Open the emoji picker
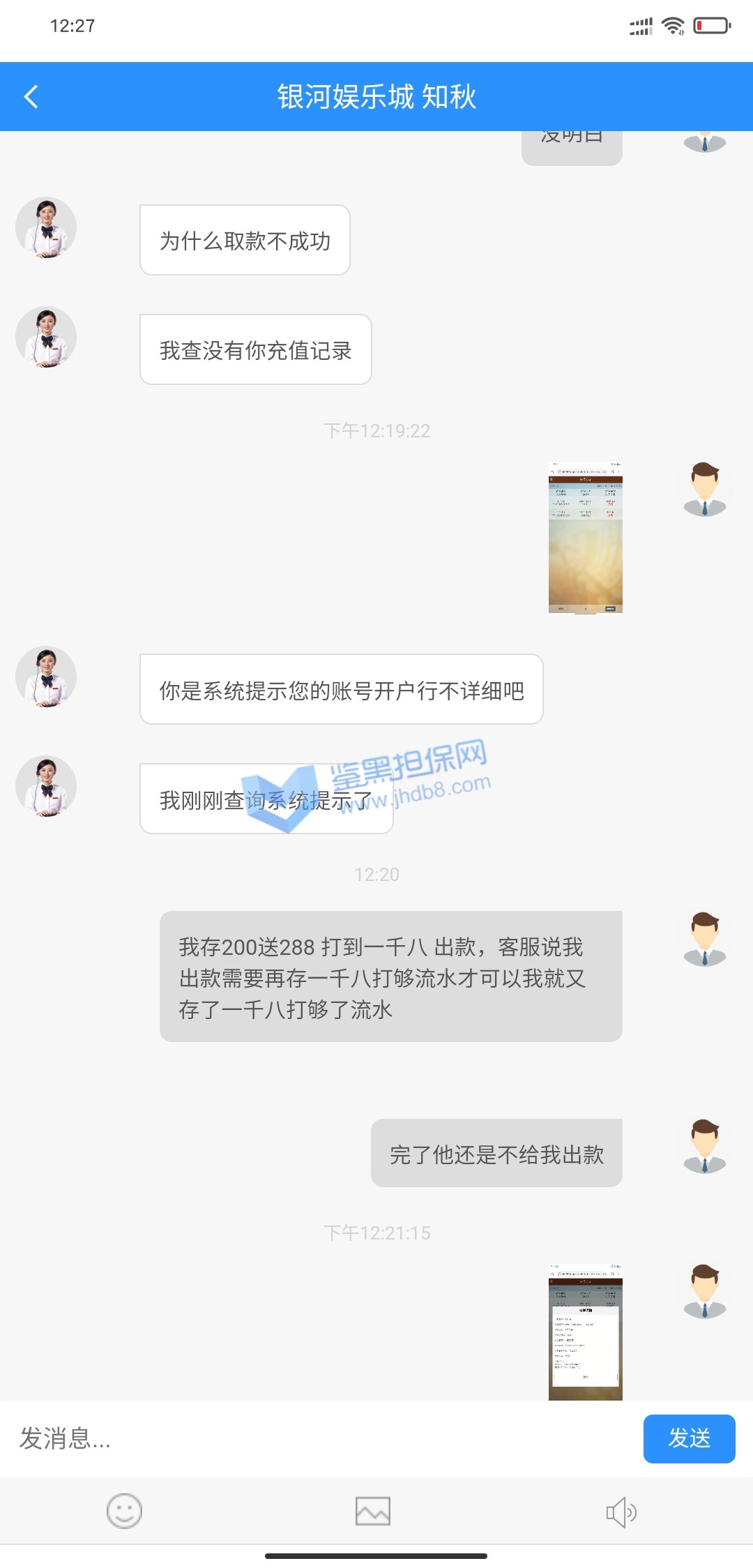 (x=124, y=1512)
